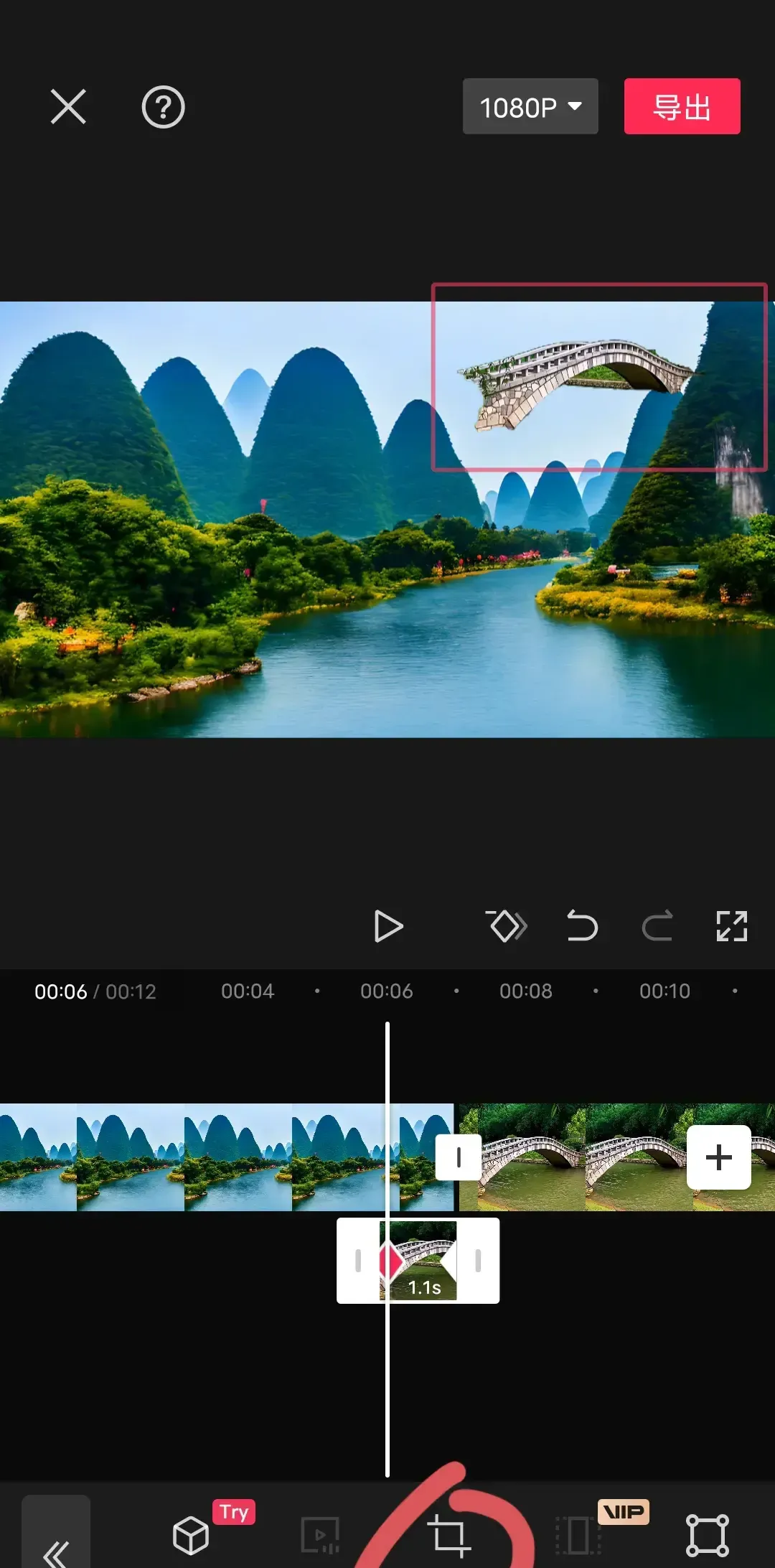
Task: Open the VIP tool in the toolbar
Action: (578, 1536)
